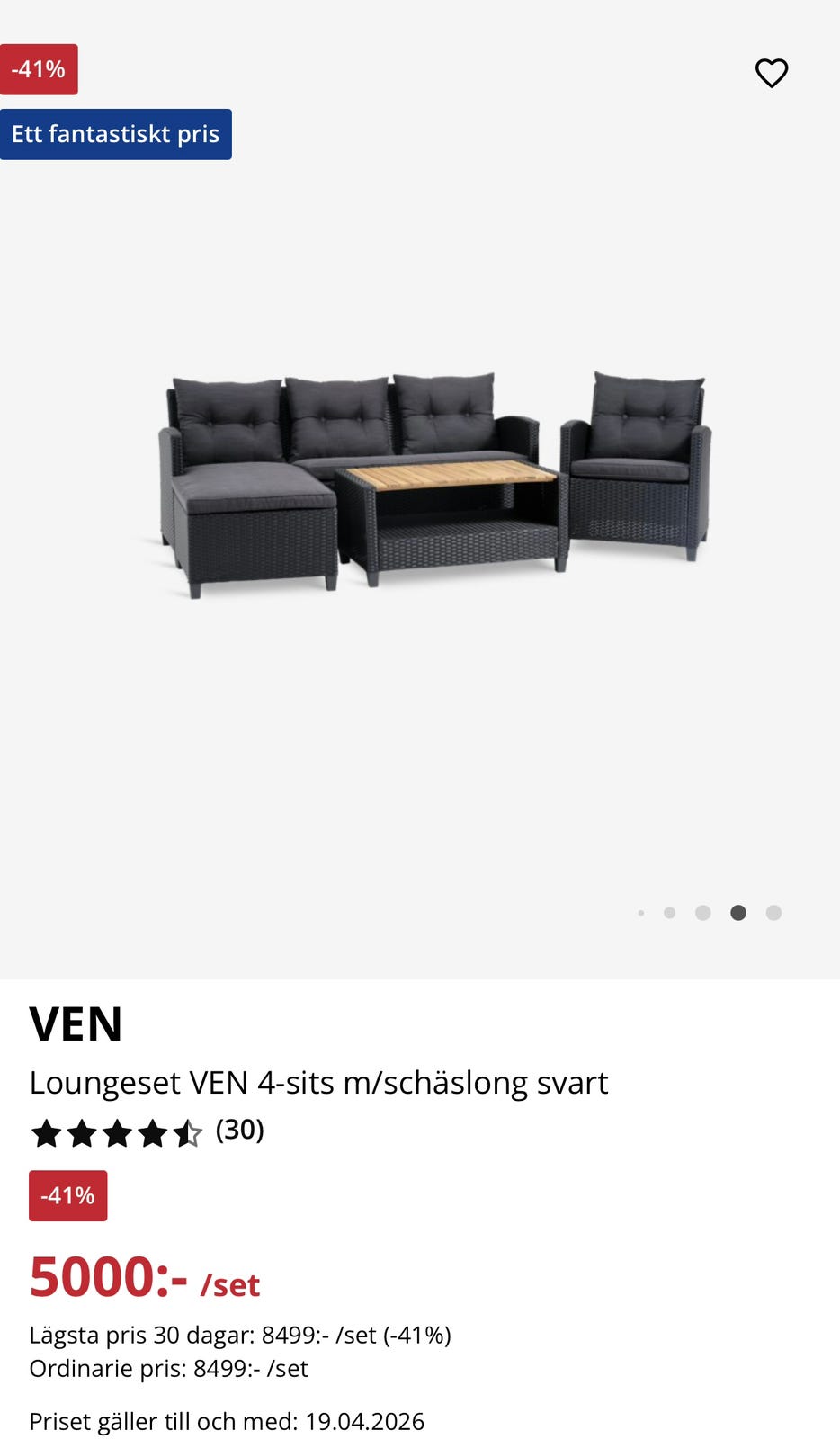Click the VEN product title

pos(76,1023)
